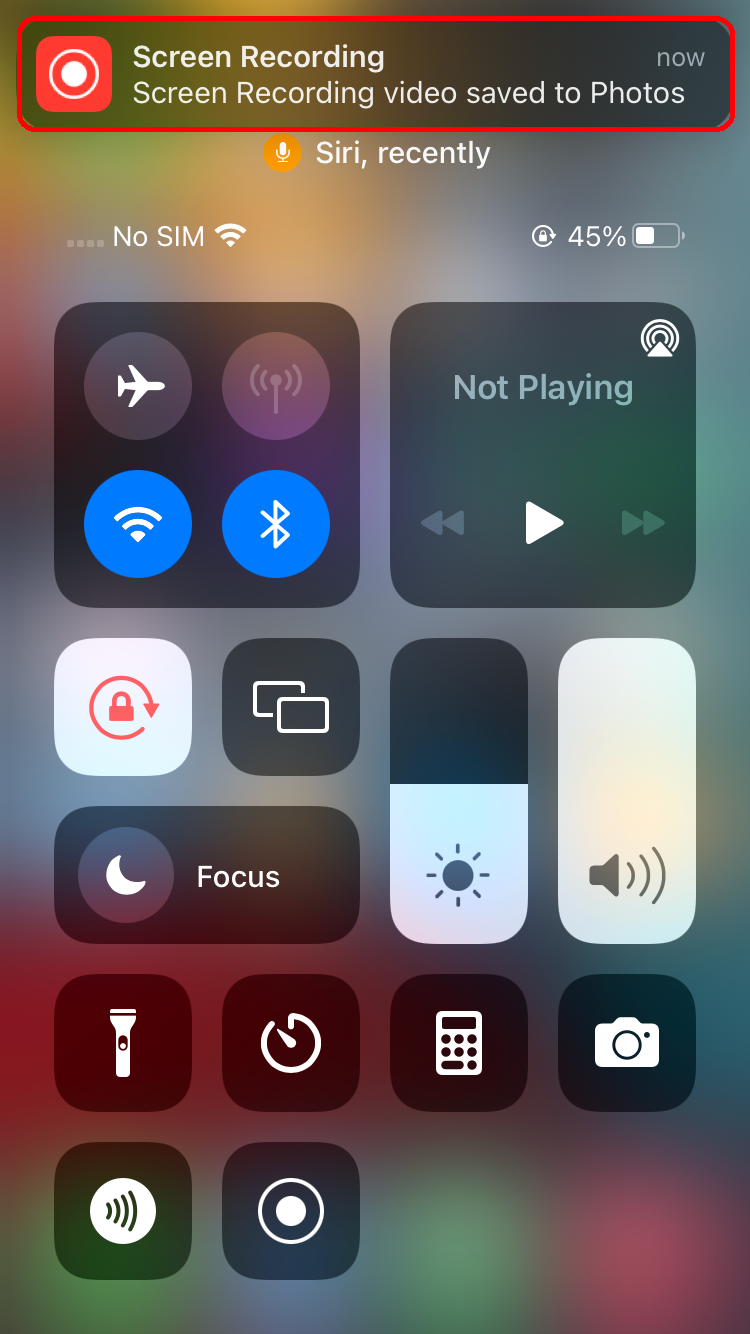750x1334 pixels.
Task: Play media in Not Playing widget
Action: [544, 522]
